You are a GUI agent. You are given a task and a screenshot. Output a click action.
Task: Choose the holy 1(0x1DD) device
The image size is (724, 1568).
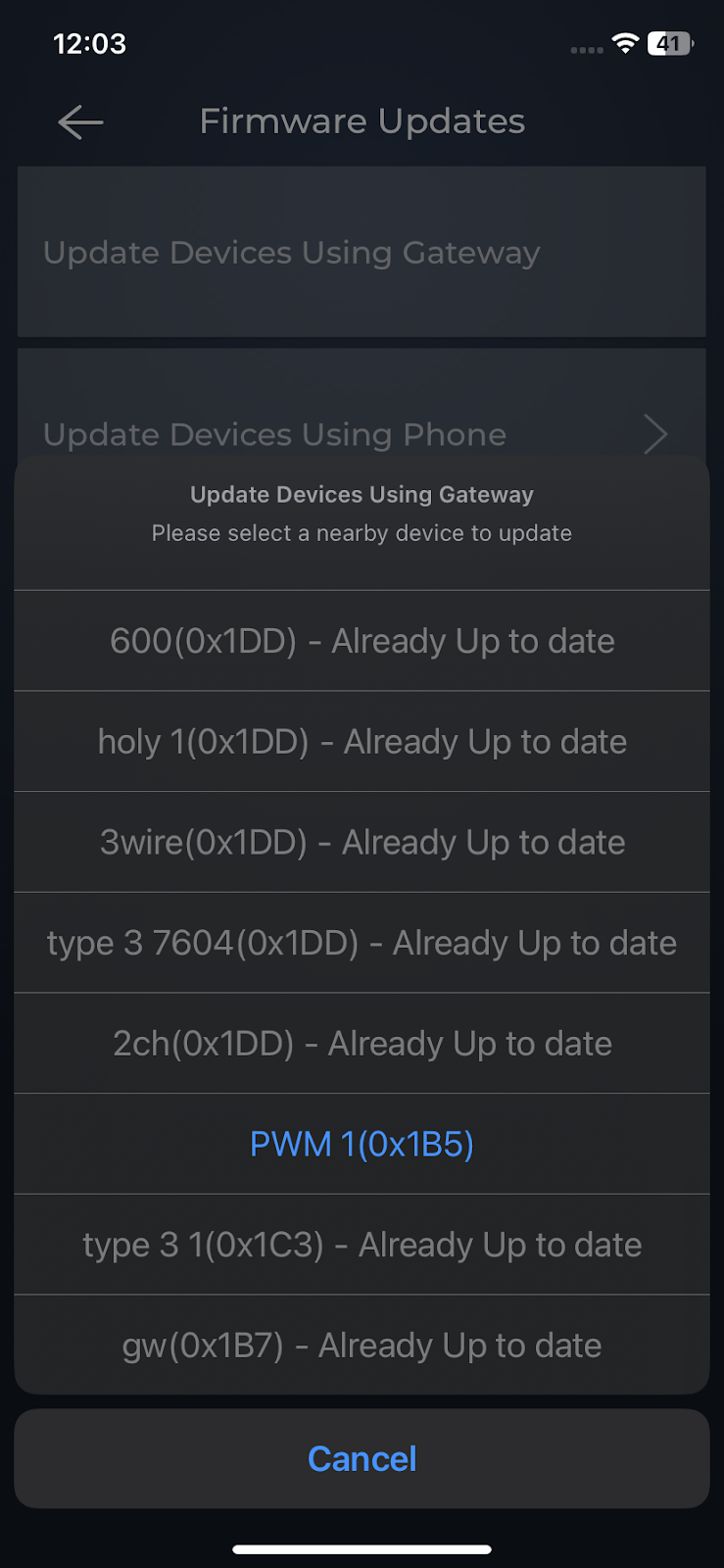coord(362,742)
